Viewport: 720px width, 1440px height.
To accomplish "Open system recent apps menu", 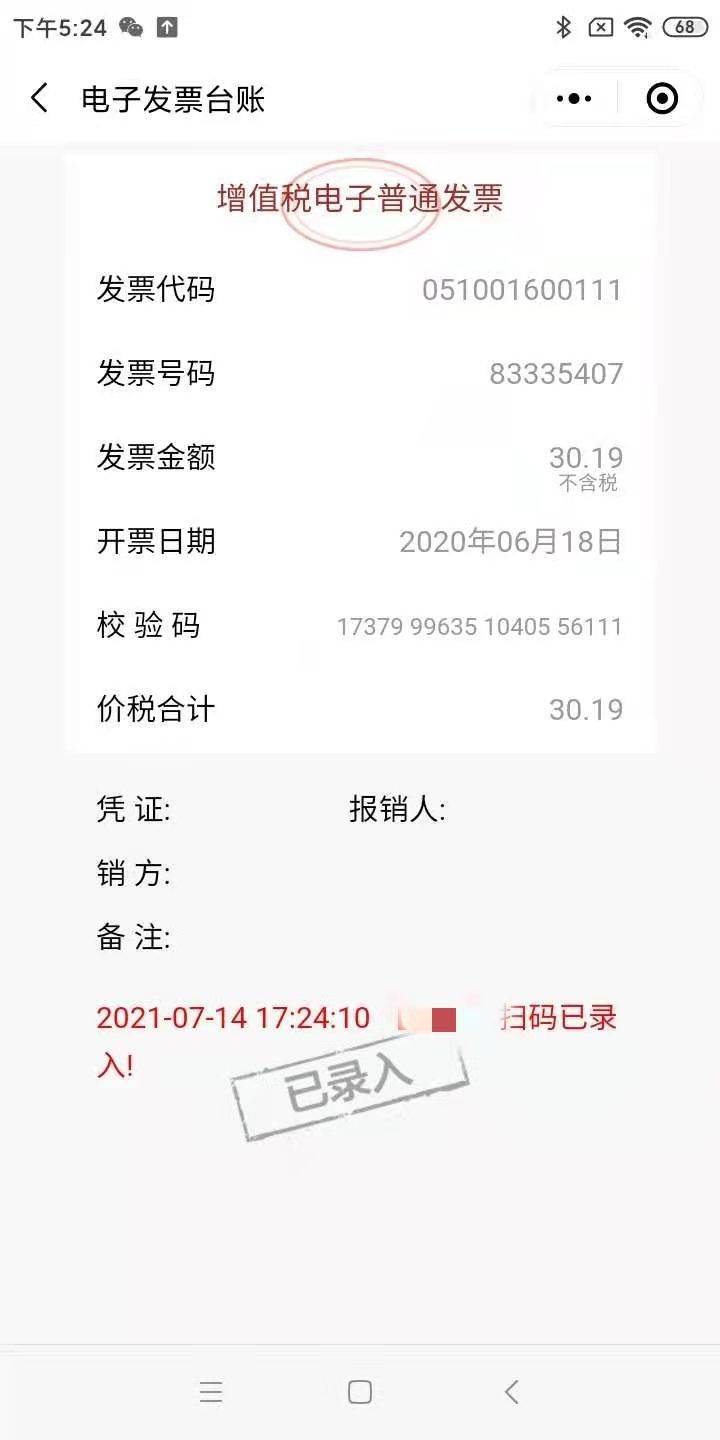I will click(x=211, y=1392).
